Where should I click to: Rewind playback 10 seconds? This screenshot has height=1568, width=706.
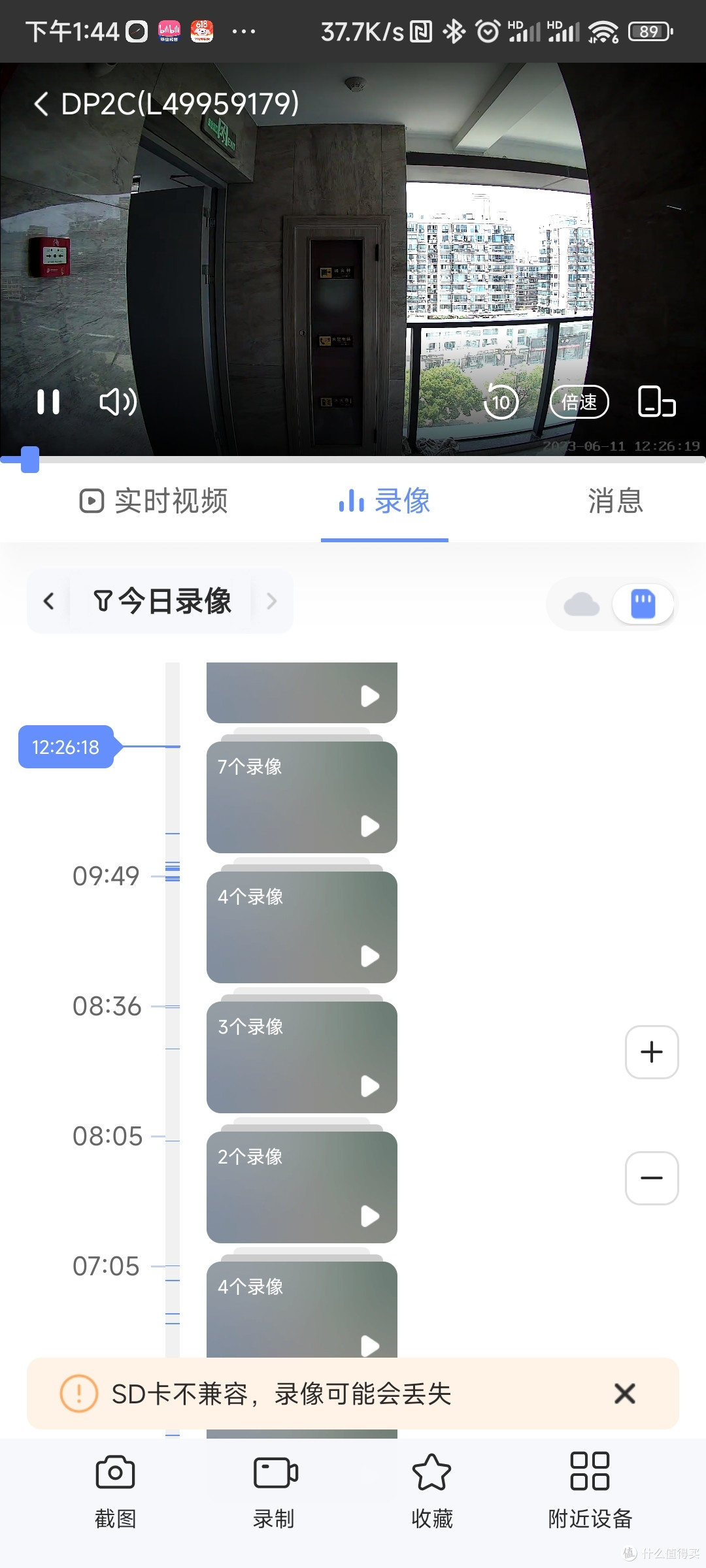tap(501, 402)
